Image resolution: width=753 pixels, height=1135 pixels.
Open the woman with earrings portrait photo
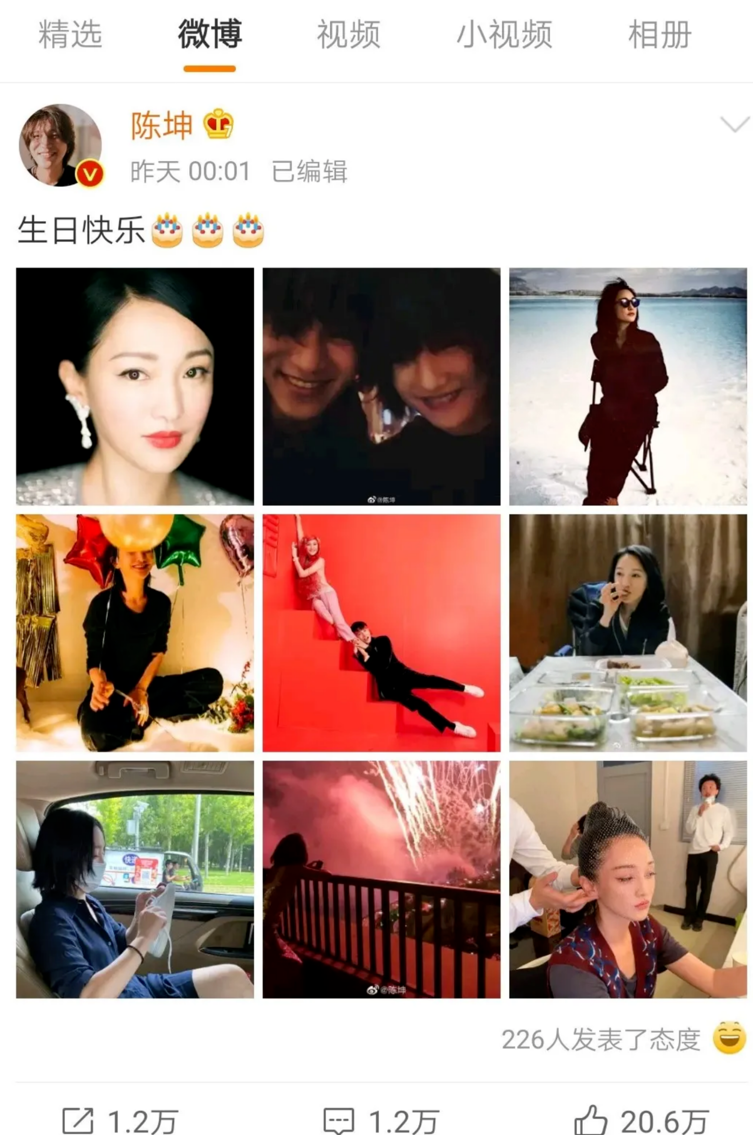click(x=135, y=386)
